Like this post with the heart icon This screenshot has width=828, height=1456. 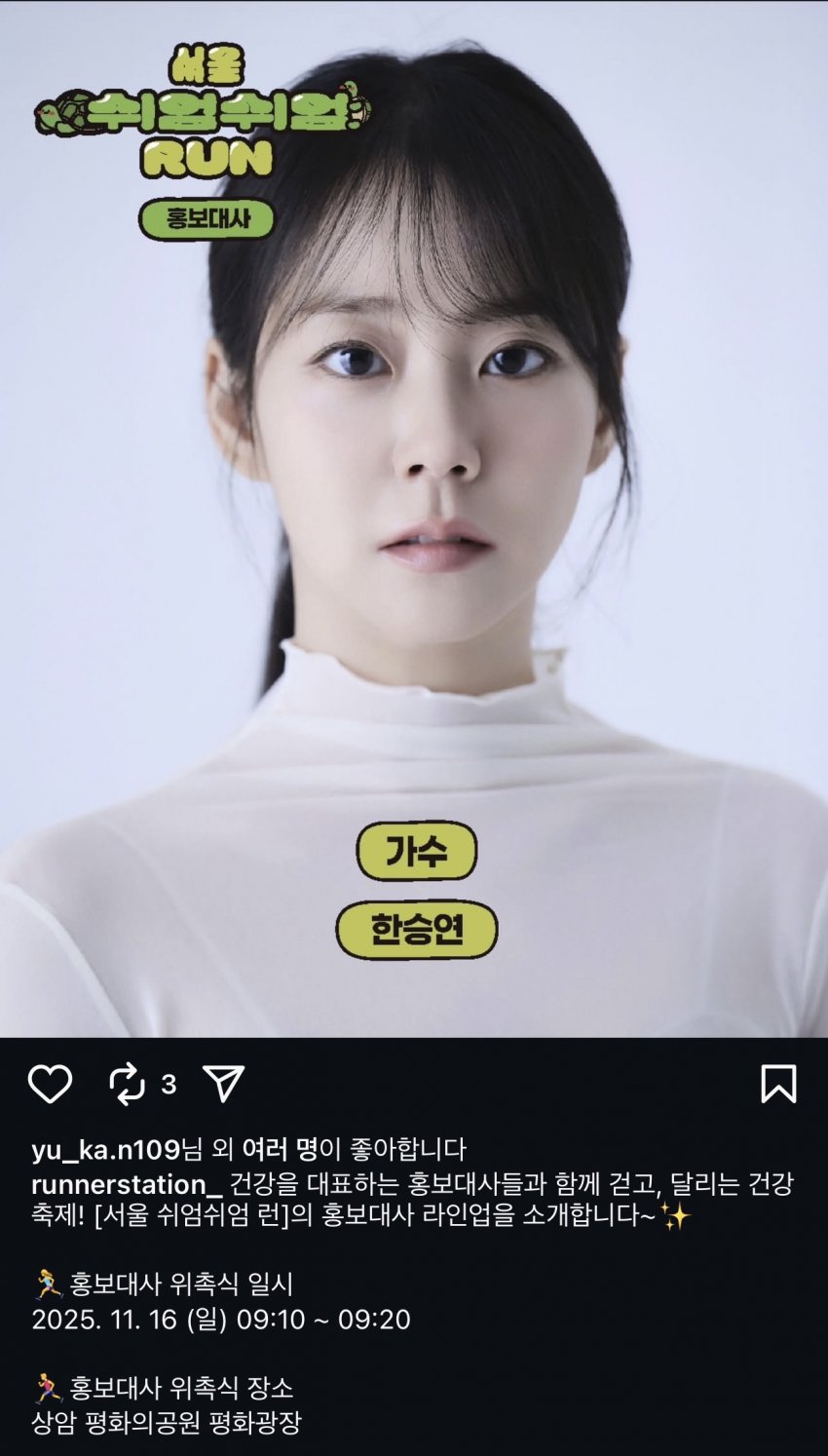(50, 1084)
